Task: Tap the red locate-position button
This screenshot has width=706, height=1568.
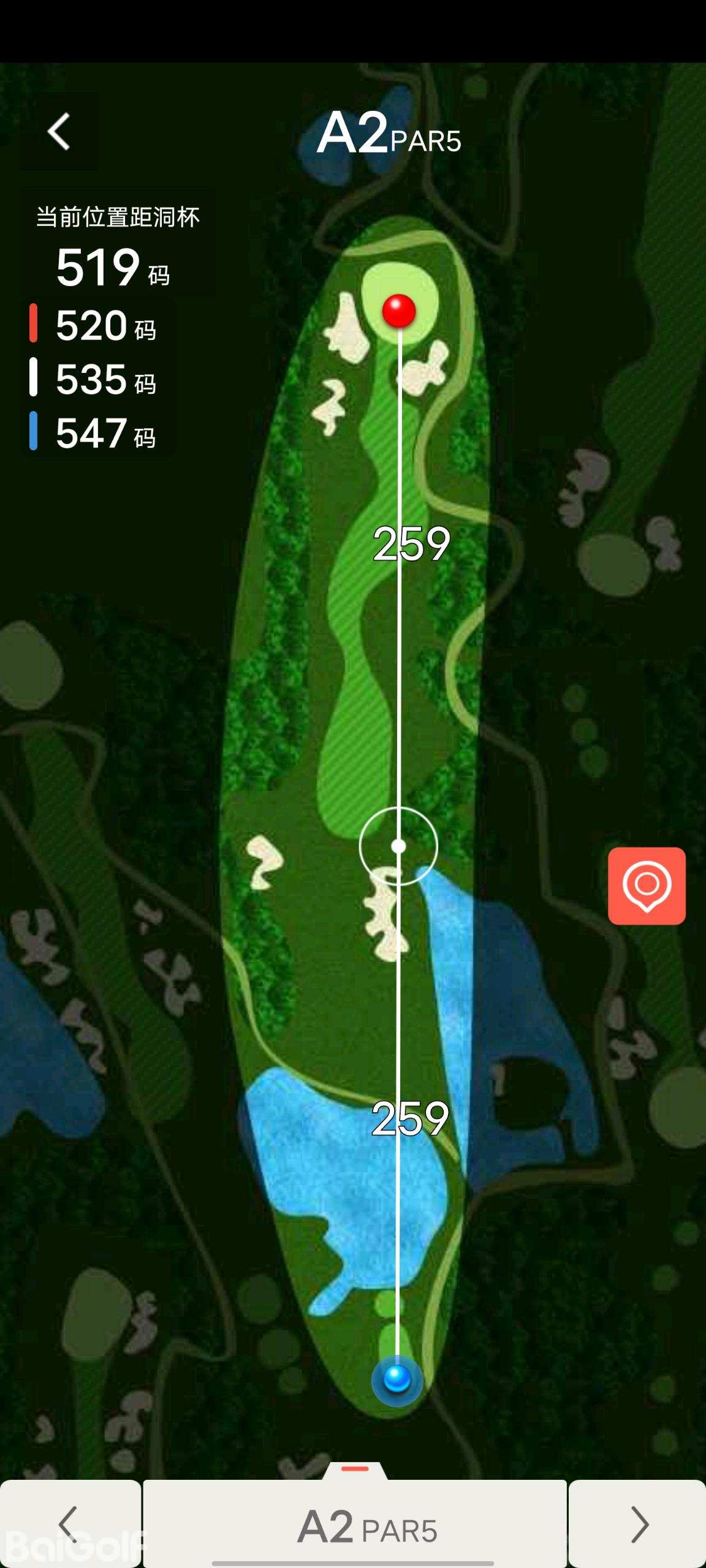Action: [x=647, y=886]
